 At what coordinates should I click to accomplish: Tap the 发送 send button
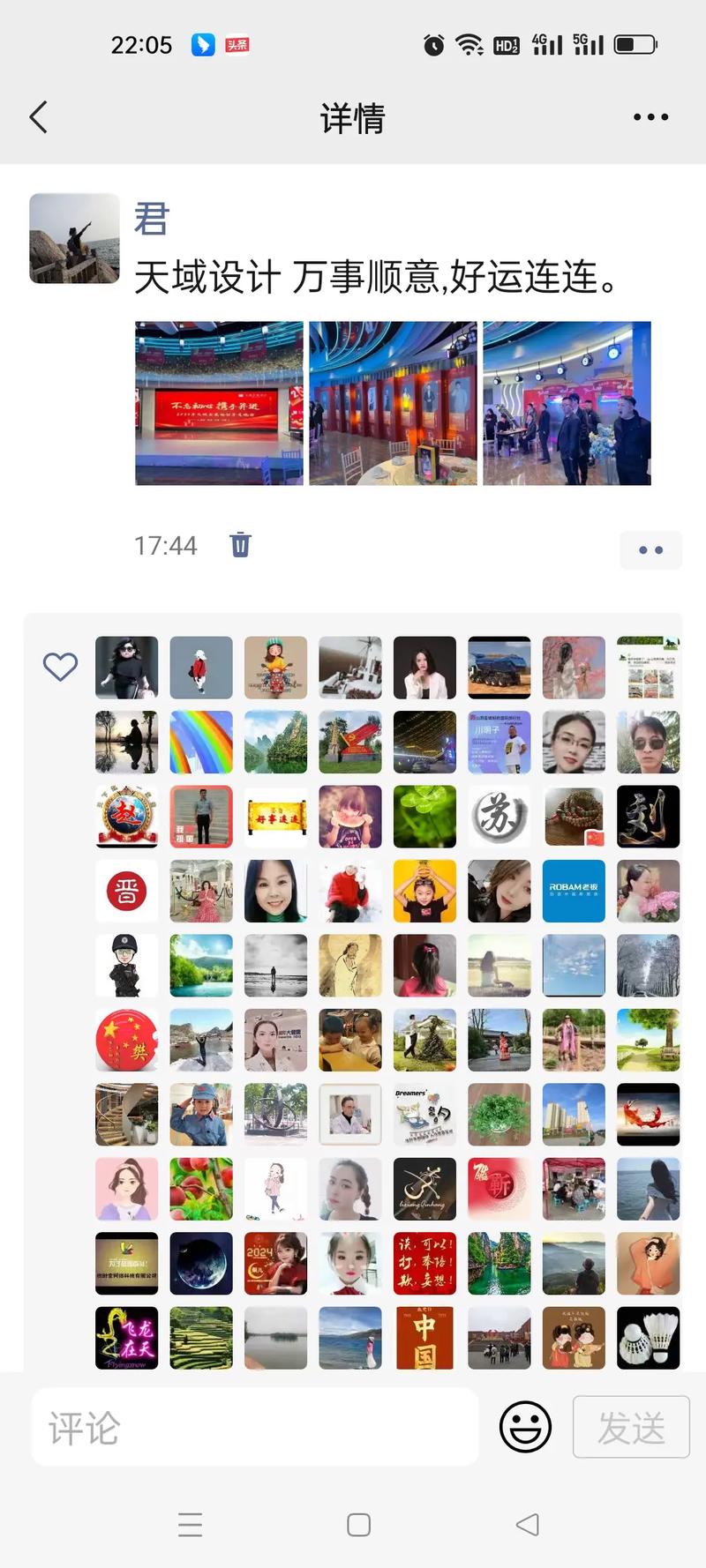click(x=631, y=1427)
